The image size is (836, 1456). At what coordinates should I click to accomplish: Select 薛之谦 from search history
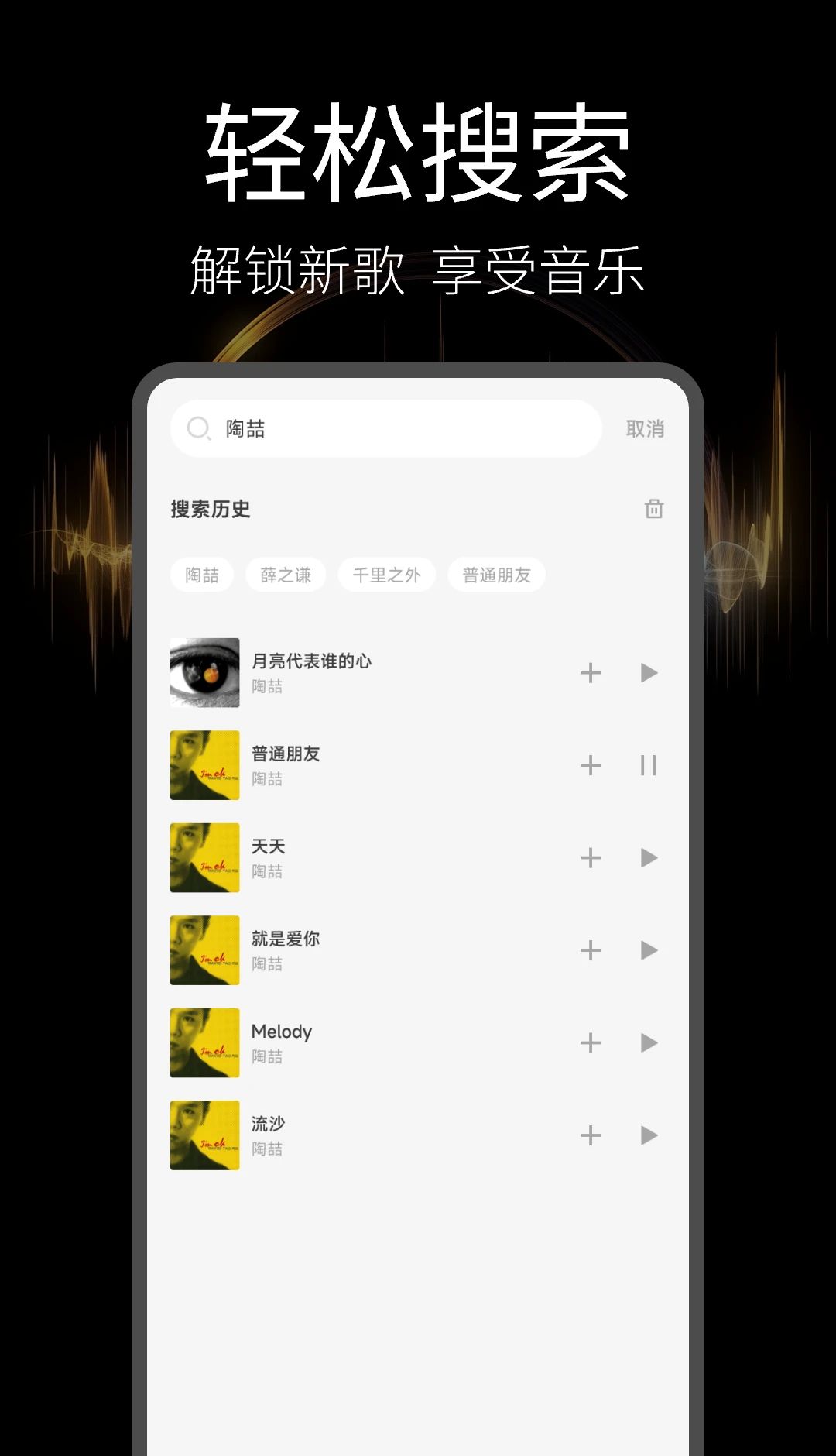point(285,575)
